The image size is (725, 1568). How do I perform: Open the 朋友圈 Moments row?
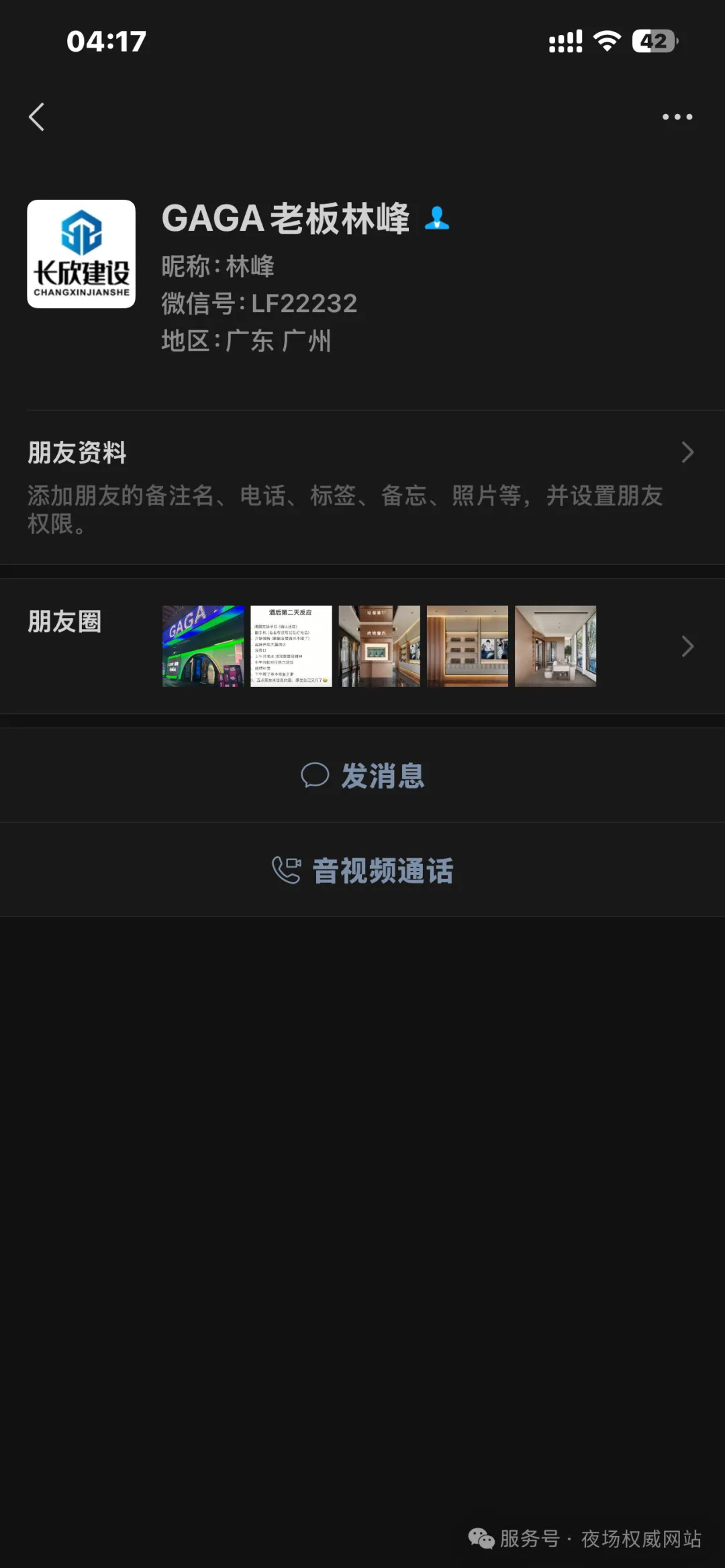tap(362, 646)
